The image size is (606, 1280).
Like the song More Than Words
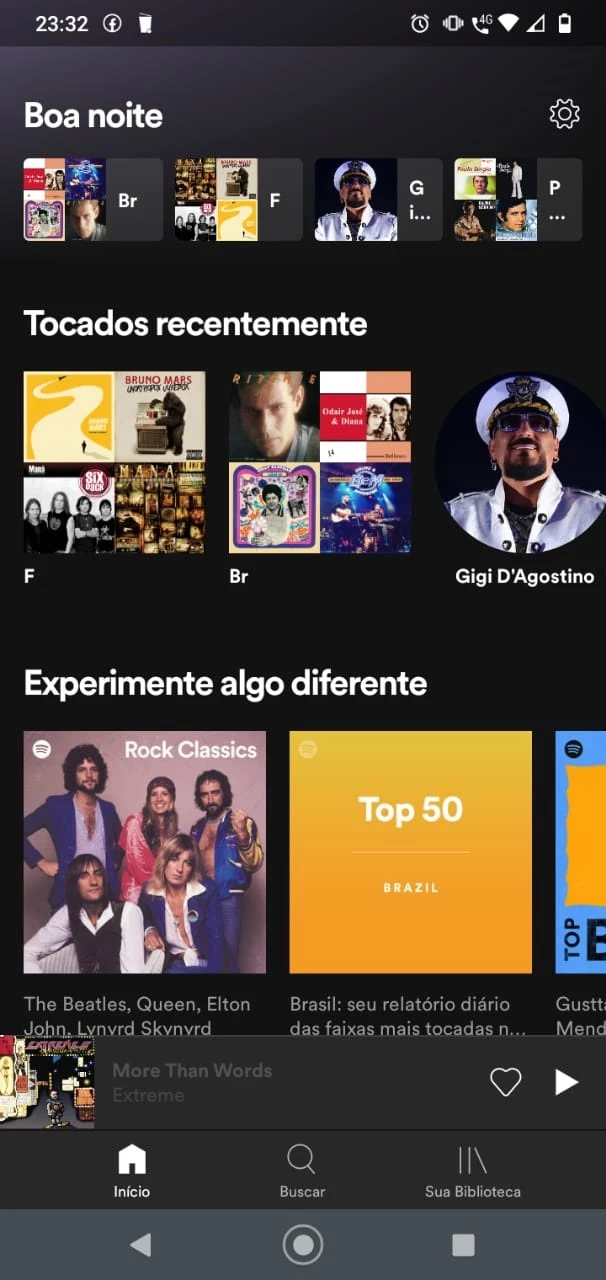[x=505, y=1082]
